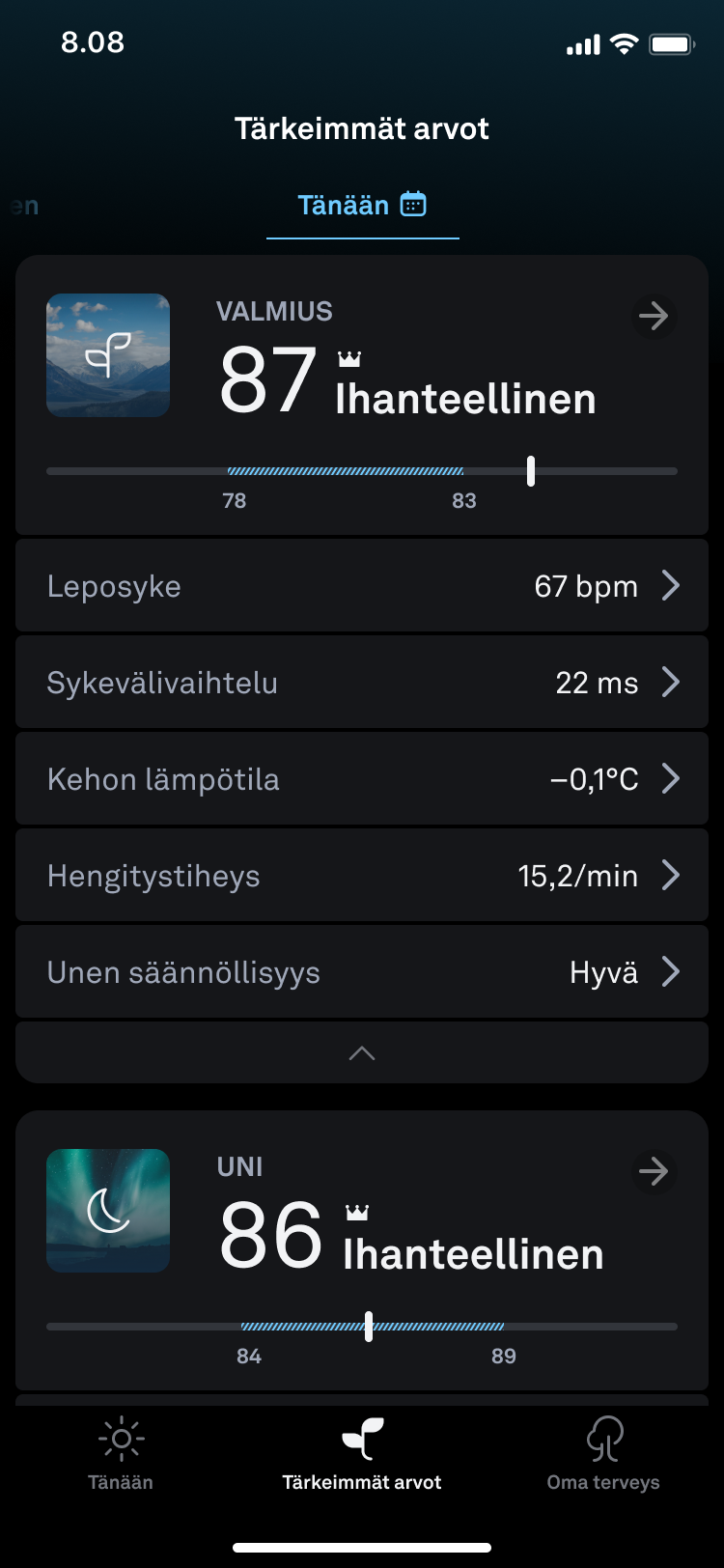Screen dimensions: 724x1568
Task: Open Sykevälivaihtelu details
Action: coord(362,683)
